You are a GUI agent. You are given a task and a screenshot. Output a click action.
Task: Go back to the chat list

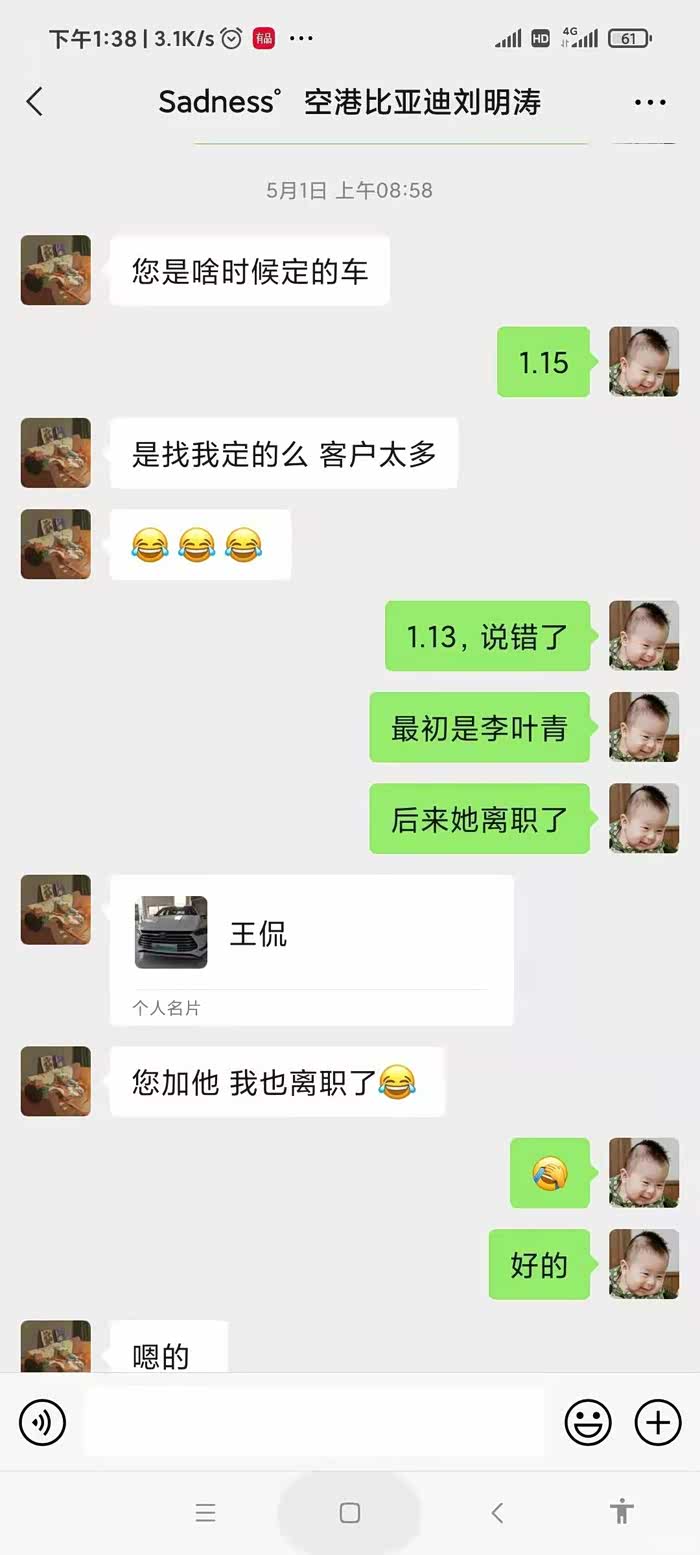coord(35,101)
